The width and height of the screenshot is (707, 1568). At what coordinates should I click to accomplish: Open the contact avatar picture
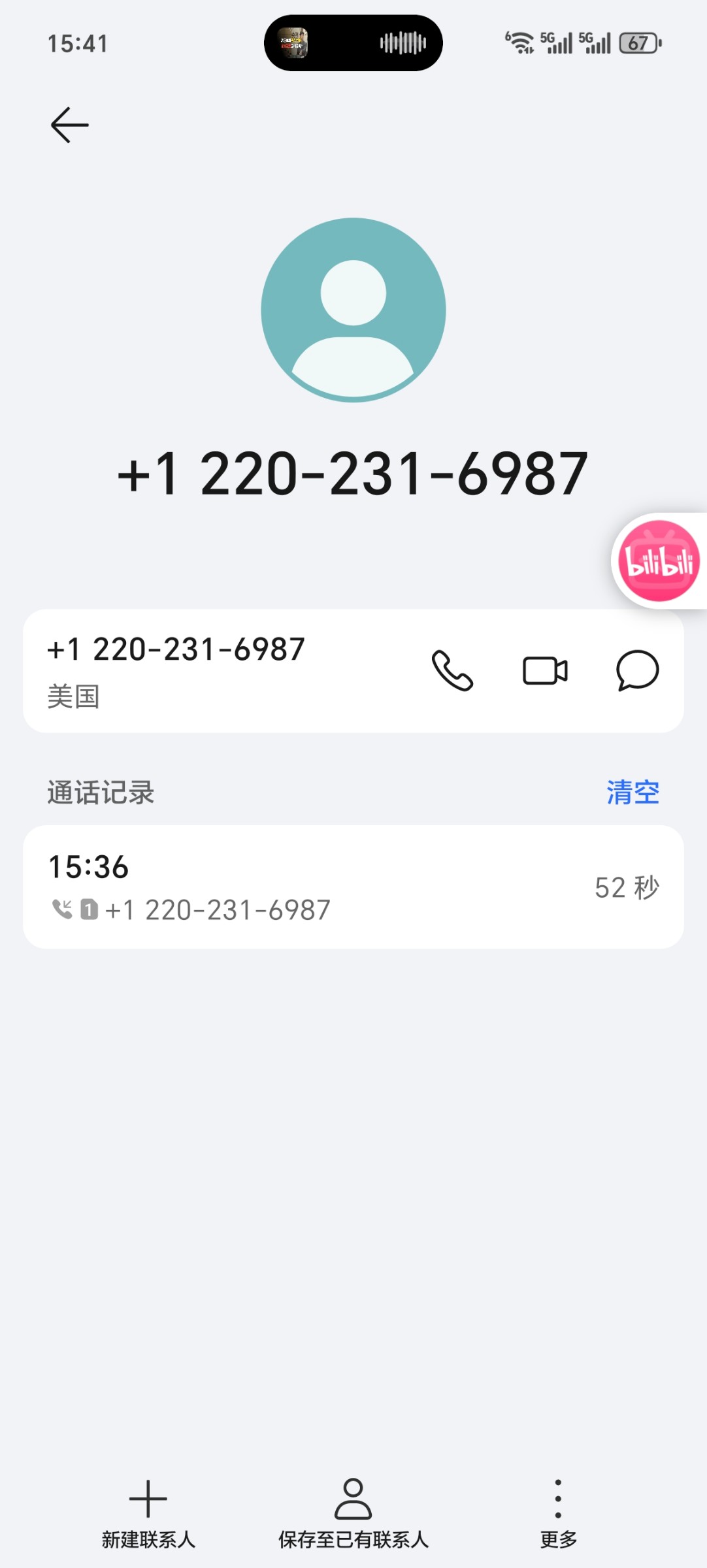353,310
